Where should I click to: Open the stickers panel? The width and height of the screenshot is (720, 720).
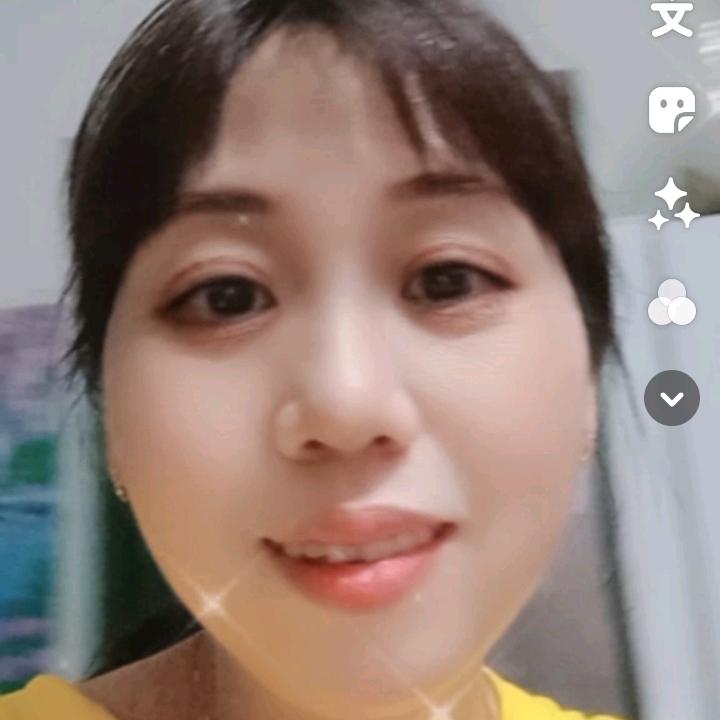pyautogui.click(x=672, y=110)
